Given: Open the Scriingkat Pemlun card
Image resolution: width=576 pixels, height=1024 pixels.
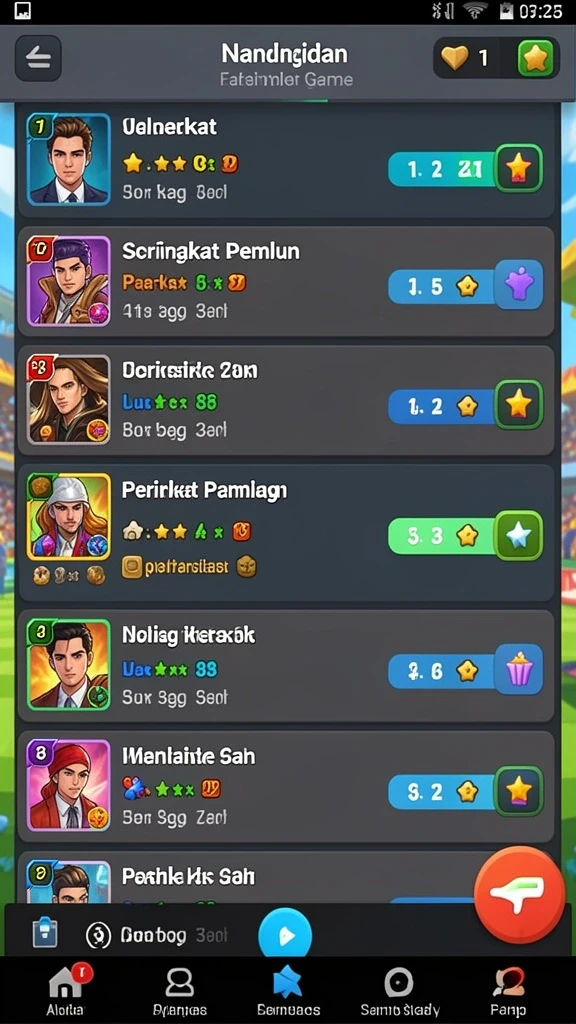Looking at the screenshot, I should [285, 282].
